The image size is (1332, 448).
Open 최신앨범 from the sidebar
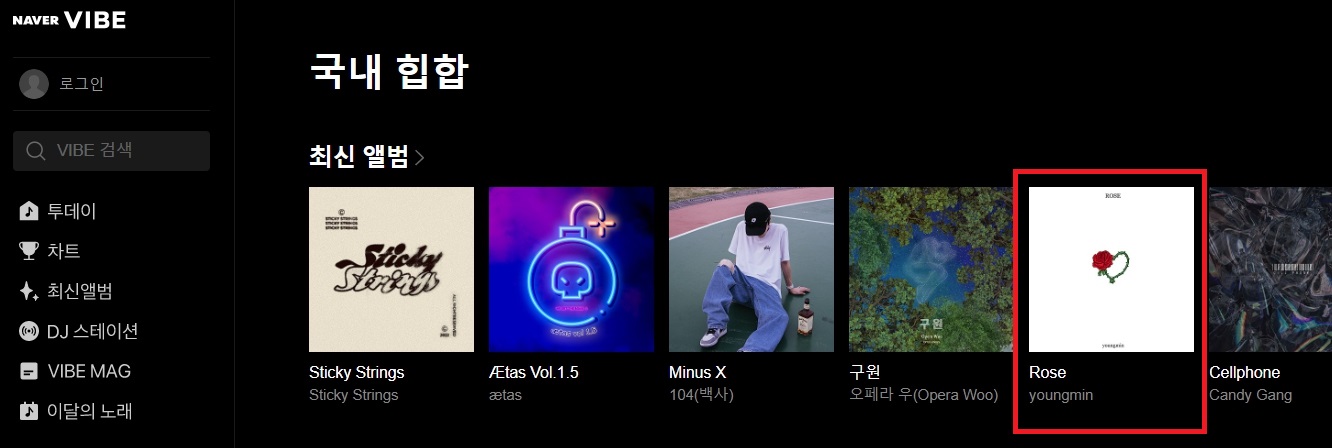point(79,291)
